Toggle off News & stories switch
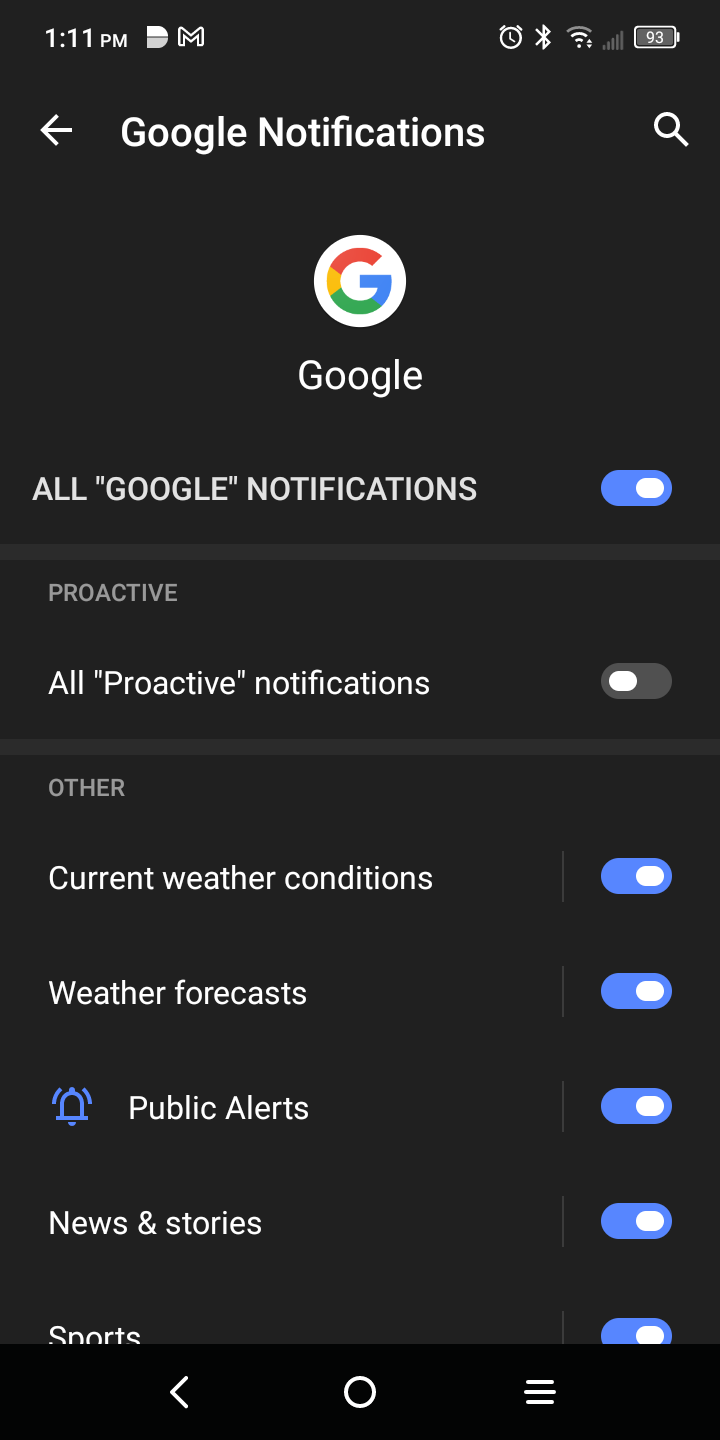The height and width of the screenshot is (1440, 720). click(x=636, y=1222)
